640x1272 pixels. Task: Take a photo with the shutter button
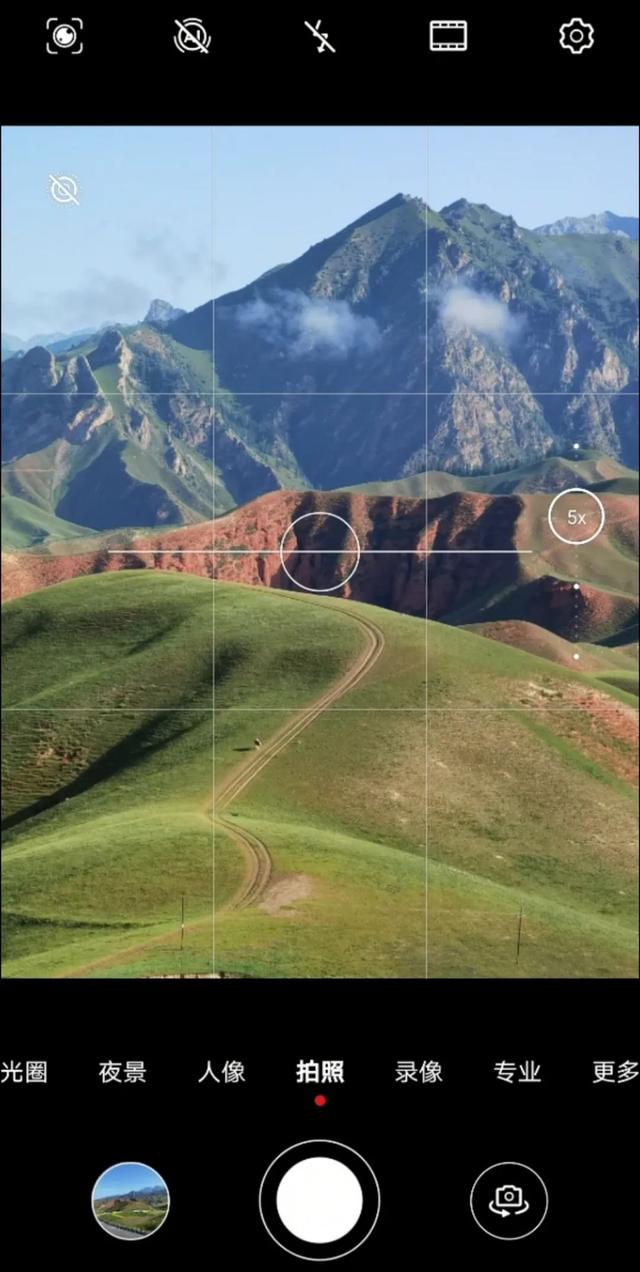320,1200
